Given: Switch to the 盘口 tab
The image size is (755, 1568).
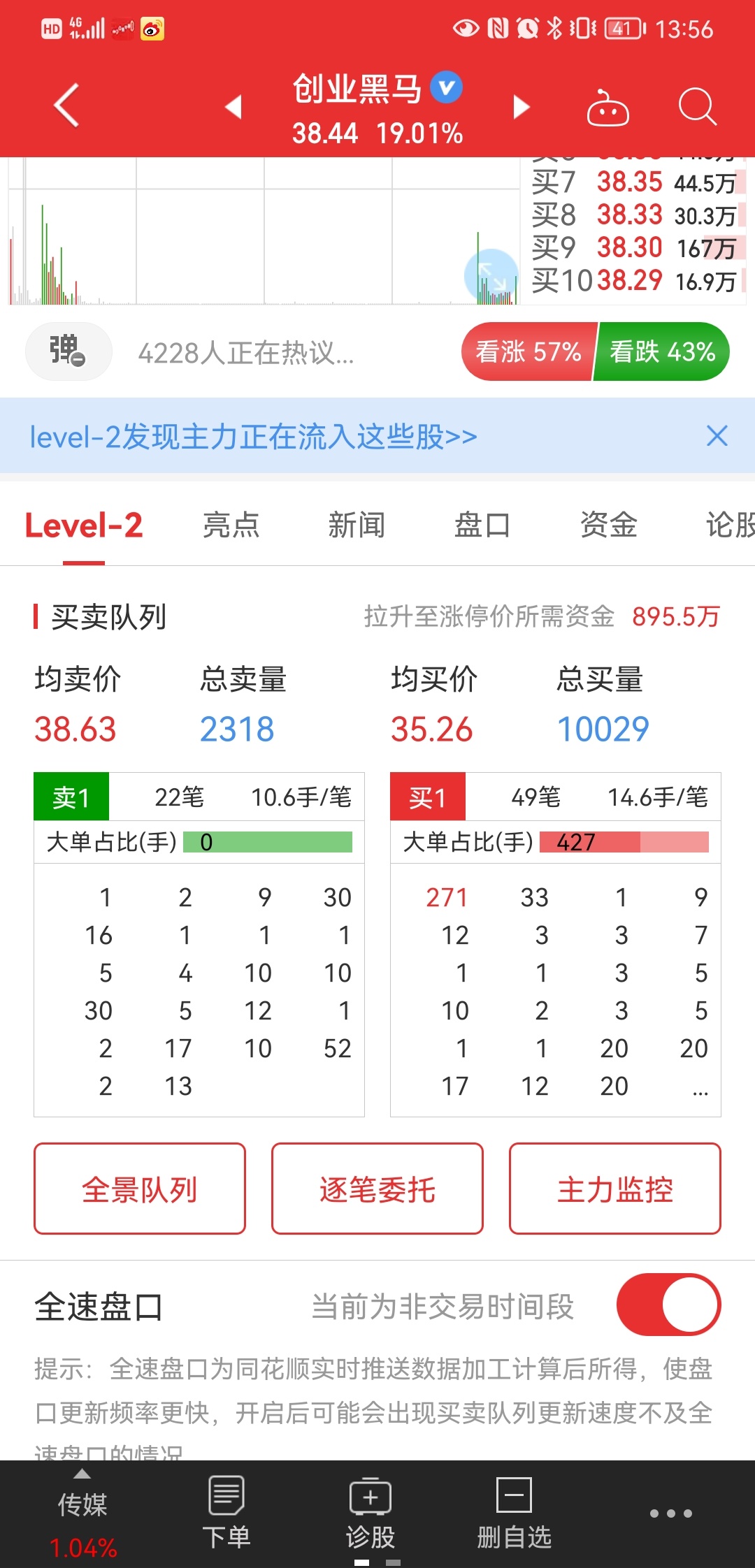Looking at the screenshot, I should pyautogui.click(x=482, y=525).
